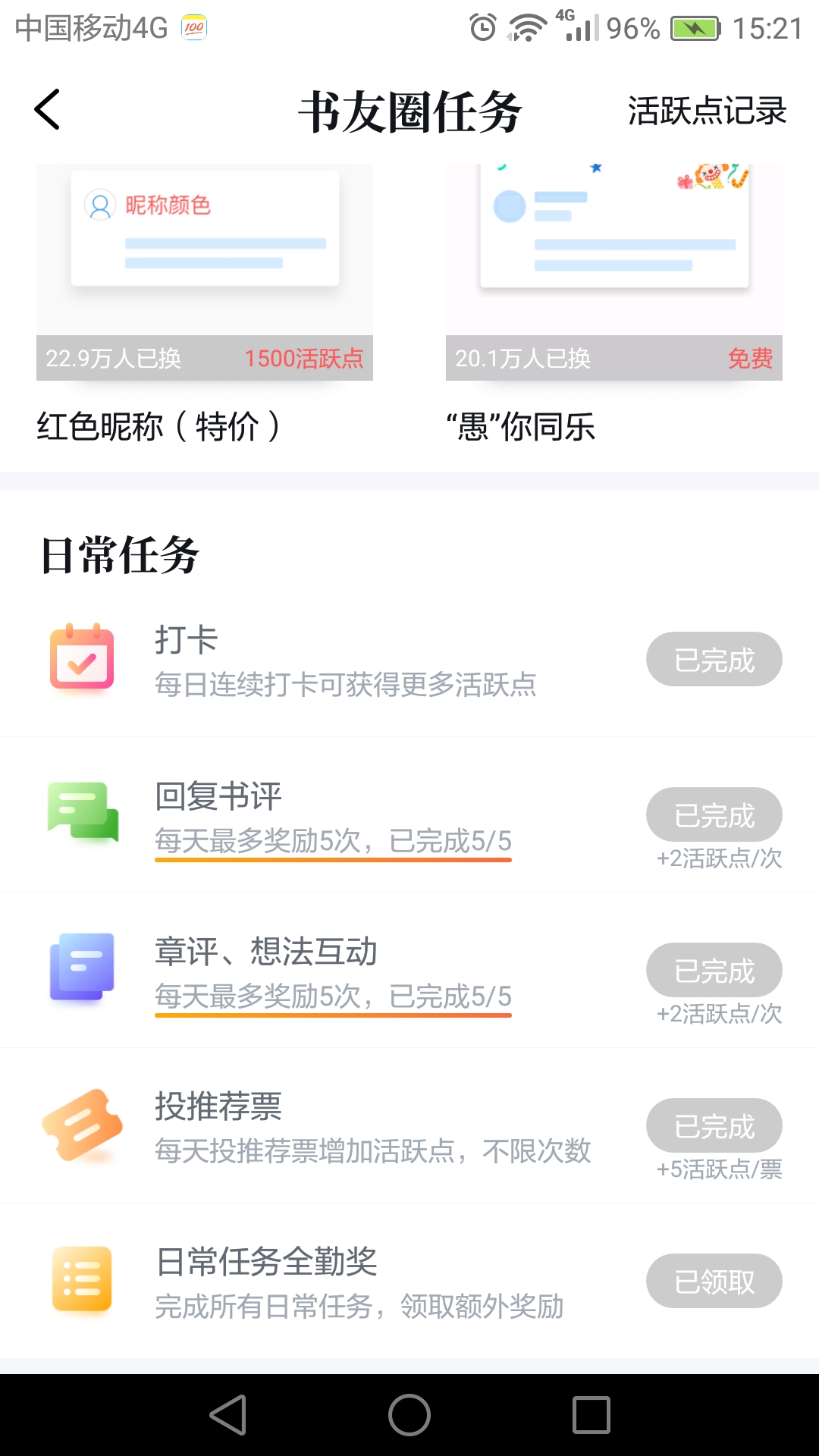Go to the system home screen
The height and width of the screenshot is (1456, 819).
click(409, 1415)
